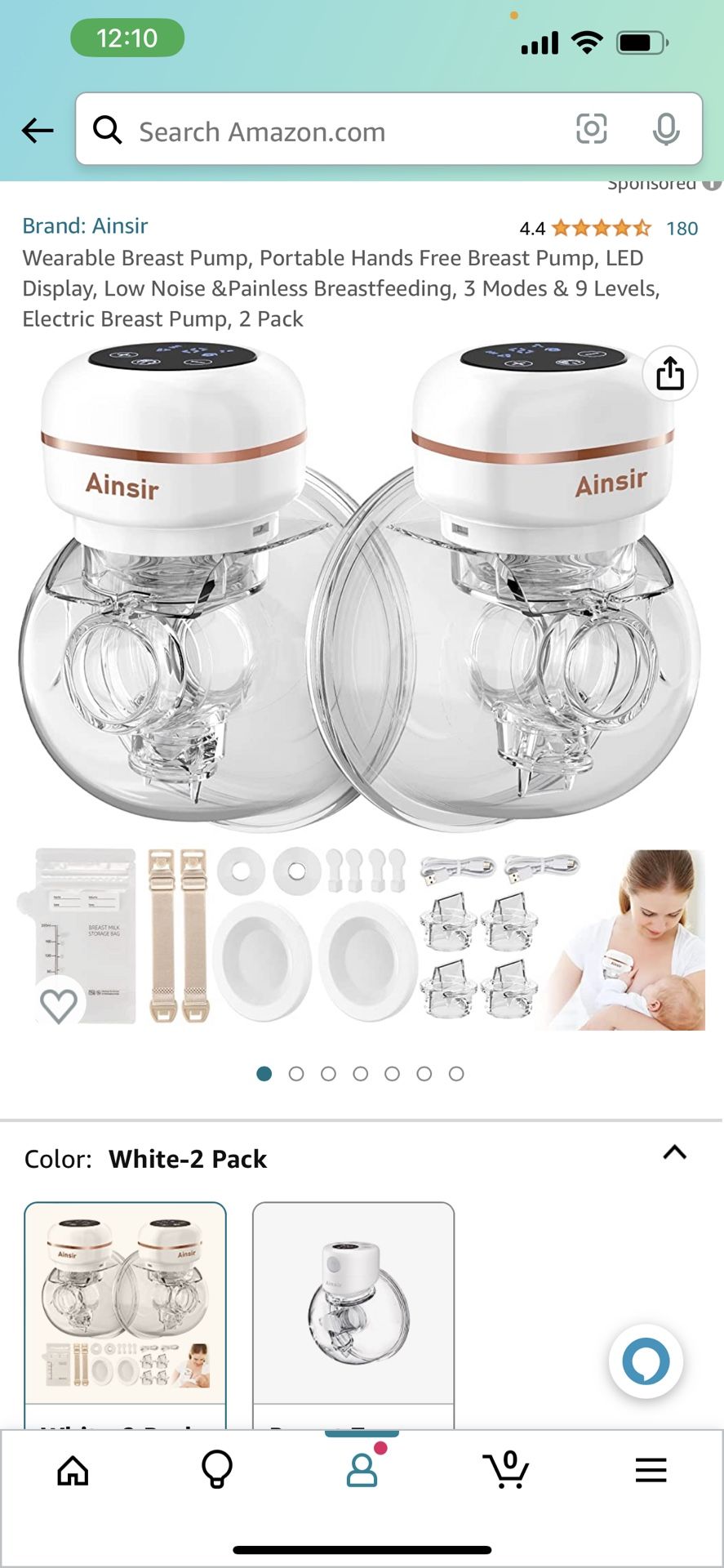This screenshot has height=1568, width=724.
Task: Start voice search with microphone
Action: [x=666, y=129]
